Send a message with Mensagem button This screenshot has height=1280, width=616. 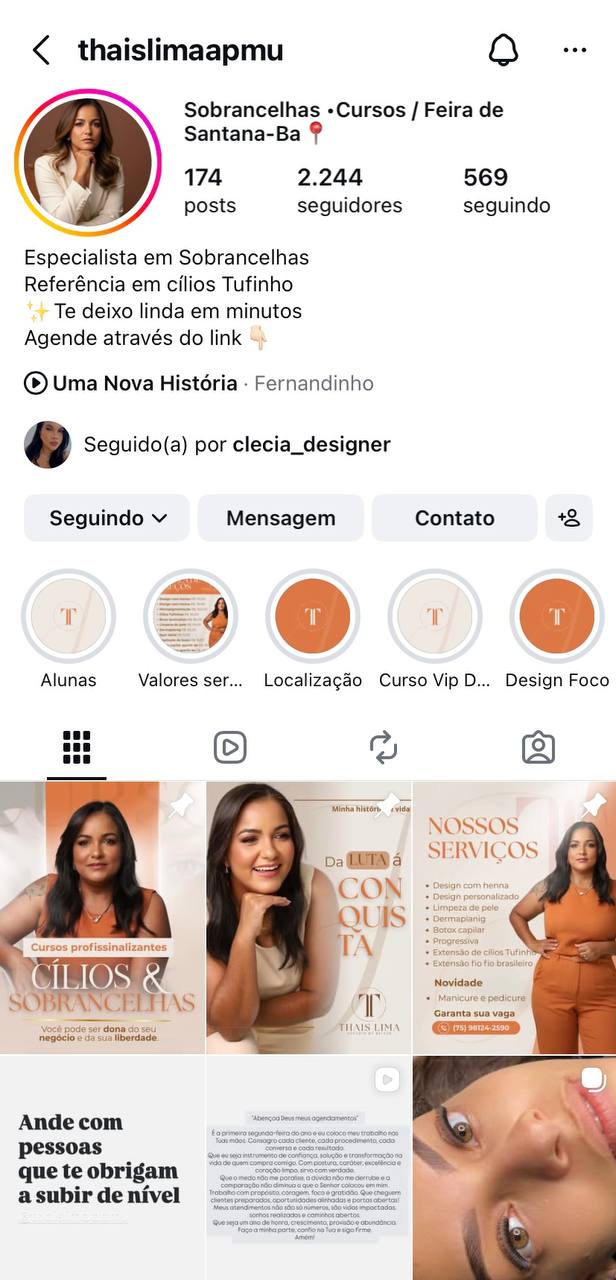[281, 518]
